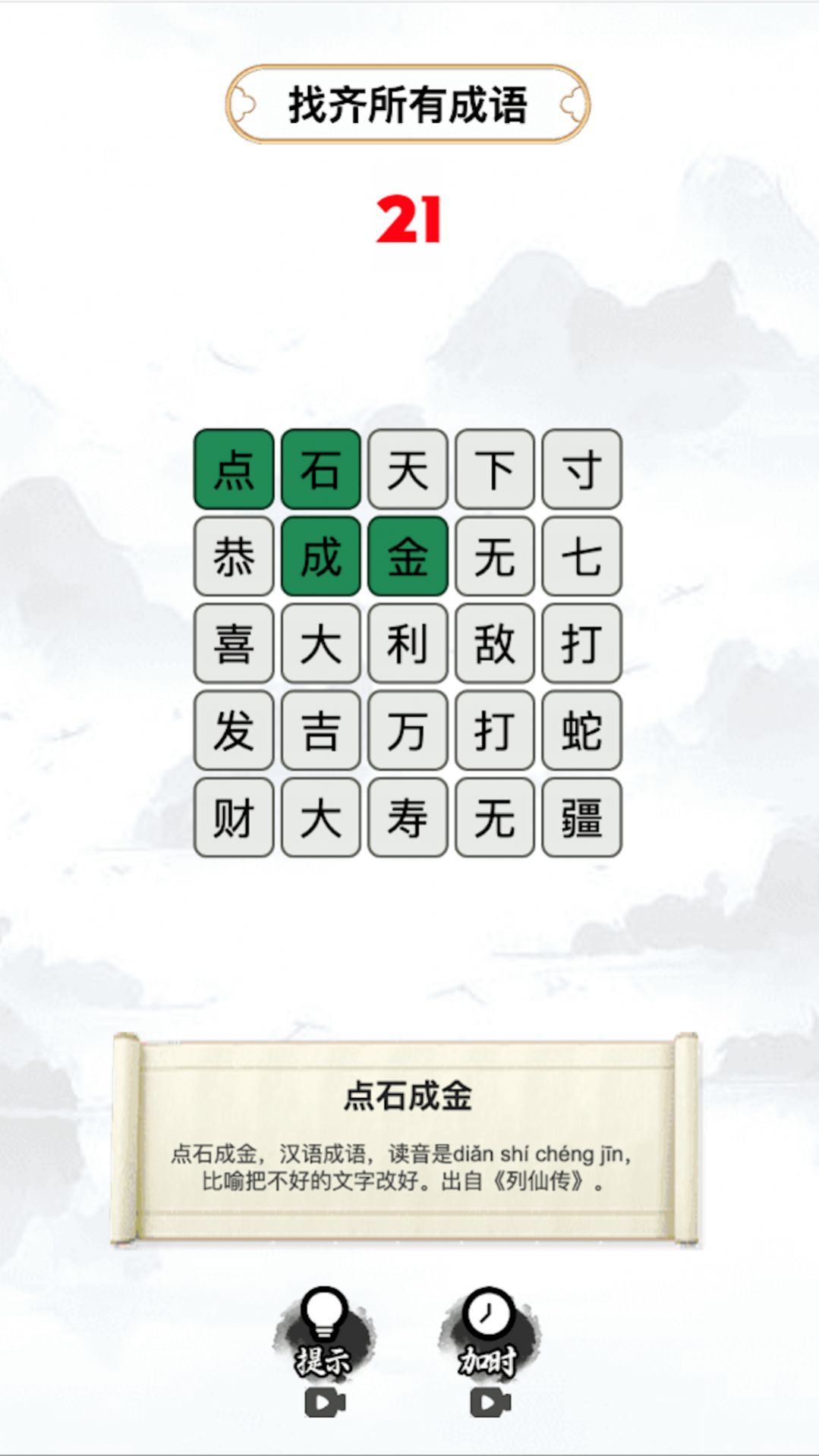Select the 下 tile
The image size is (819, 1456).
point(495,469)
